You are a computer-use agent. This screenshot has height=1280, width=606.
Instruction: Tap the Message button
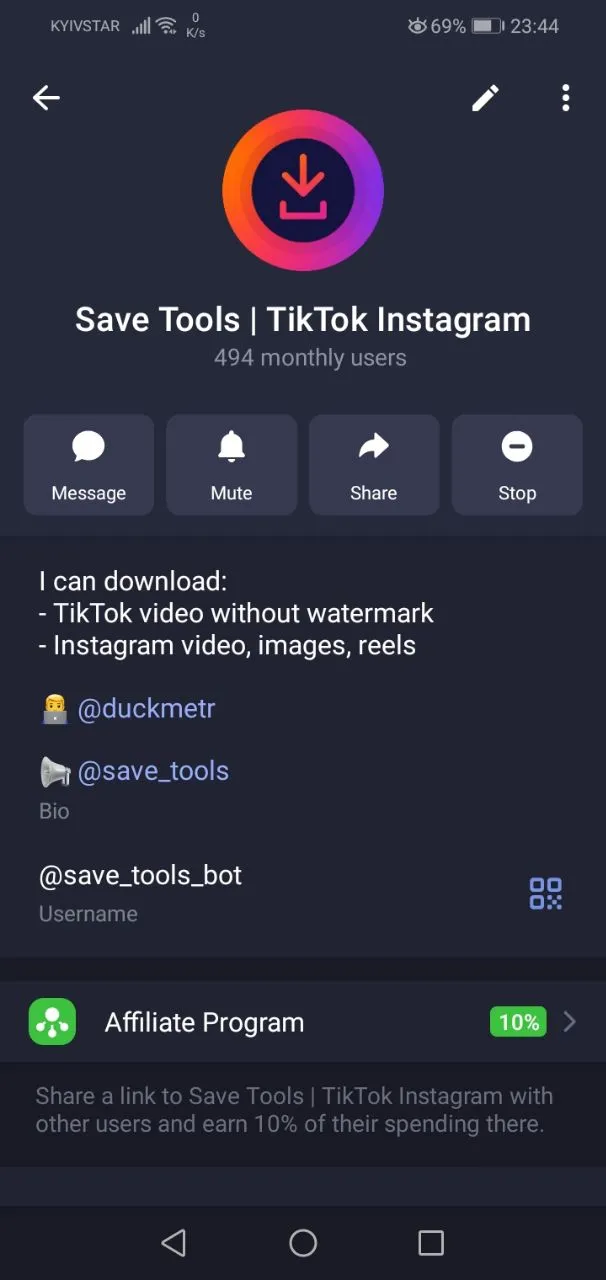pos(89,465)
